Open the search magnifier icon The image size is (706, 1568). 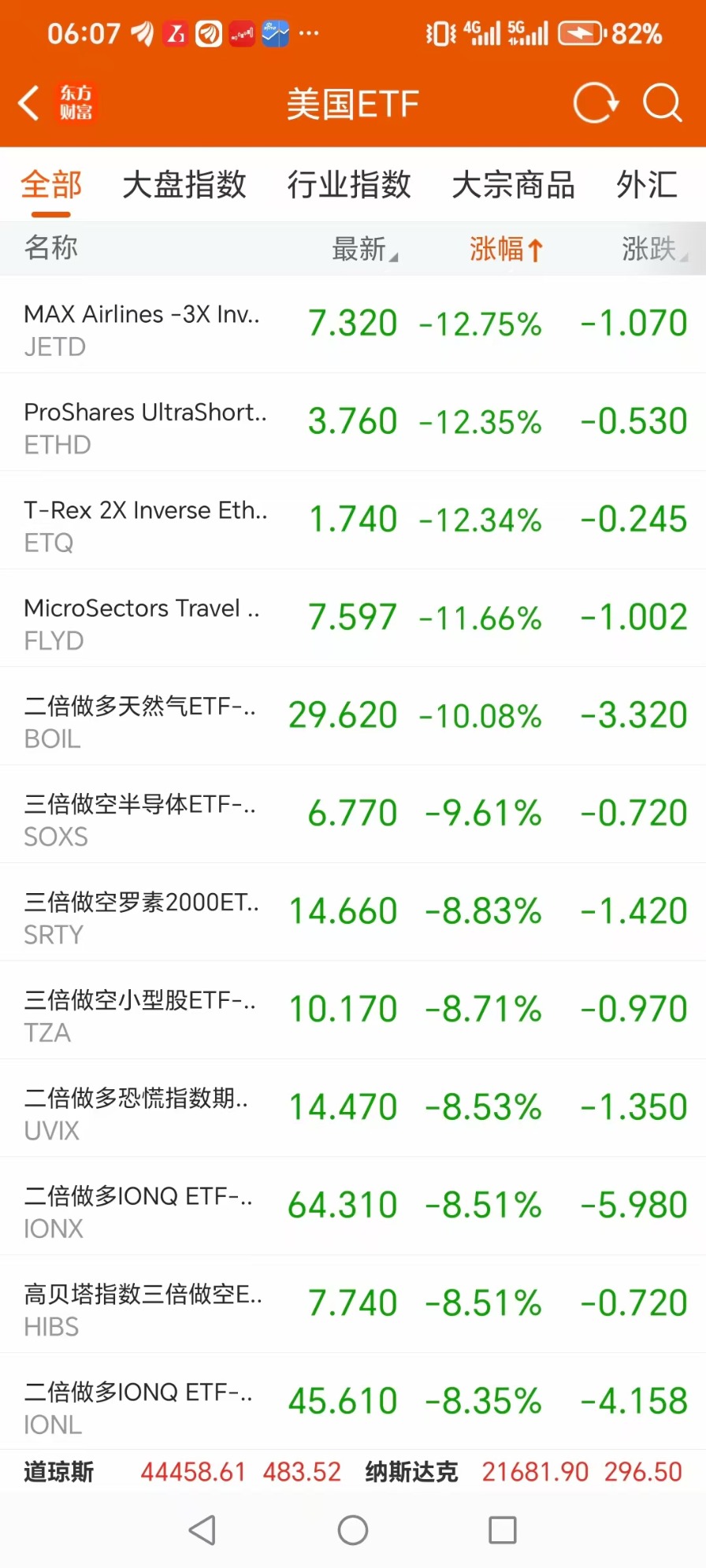(662, 103)
